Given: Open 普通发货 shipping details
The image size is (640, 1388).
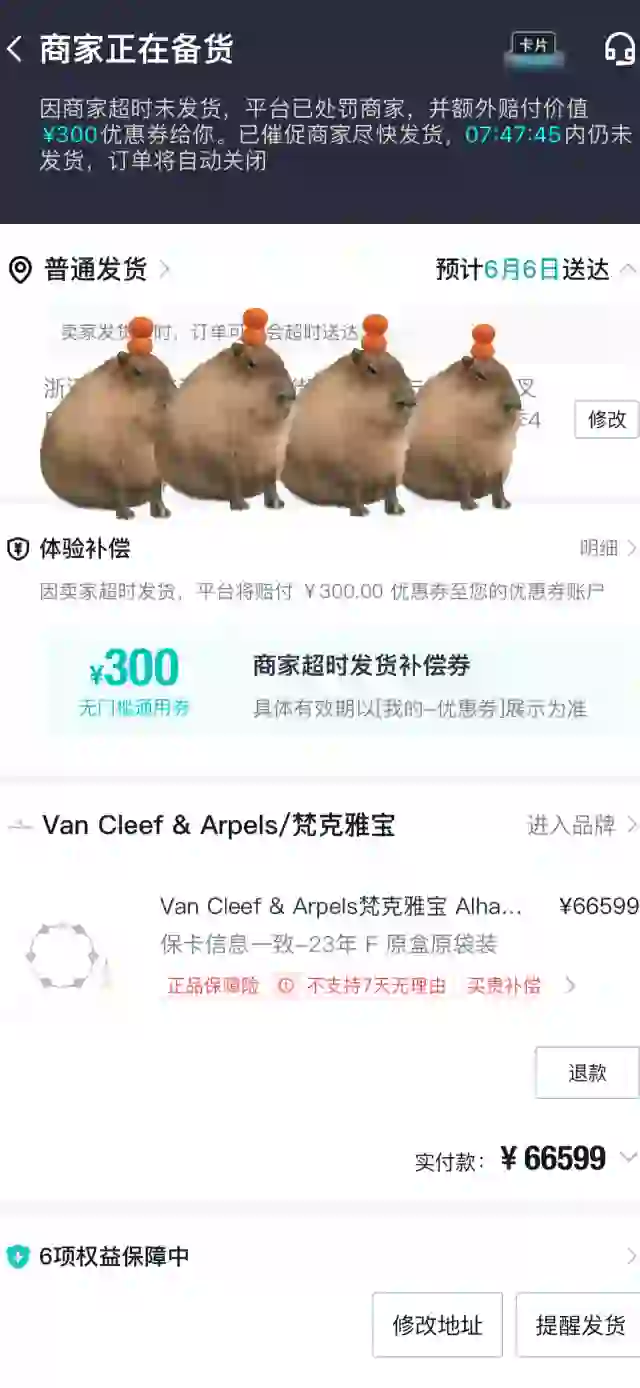Looking at the screenshot, I should [96, 269].
